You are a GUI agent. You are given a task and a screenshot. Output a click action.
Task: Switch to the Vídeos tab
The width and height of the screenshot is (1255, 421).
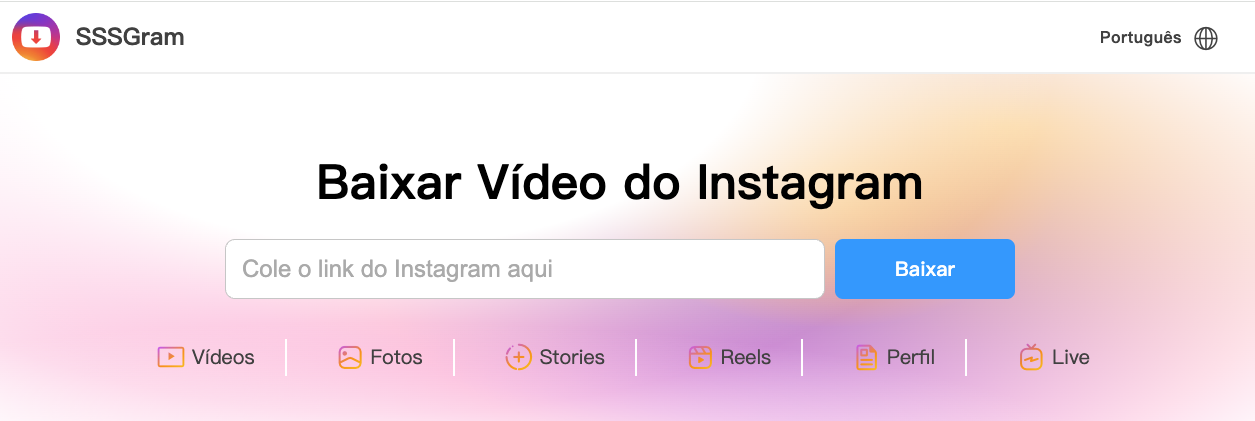coord(207,357)
